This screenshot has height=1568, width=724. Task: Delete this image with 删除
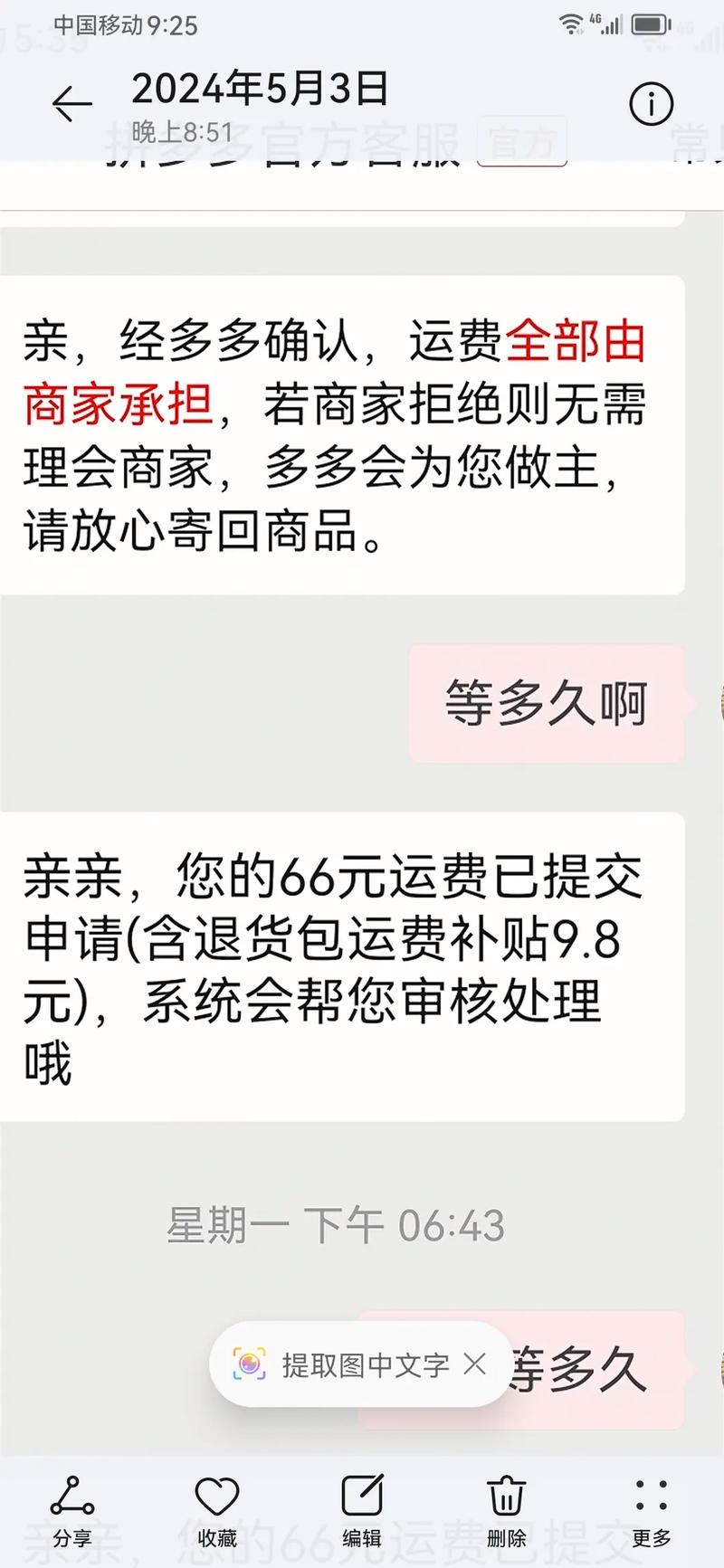pos(507,1512)
